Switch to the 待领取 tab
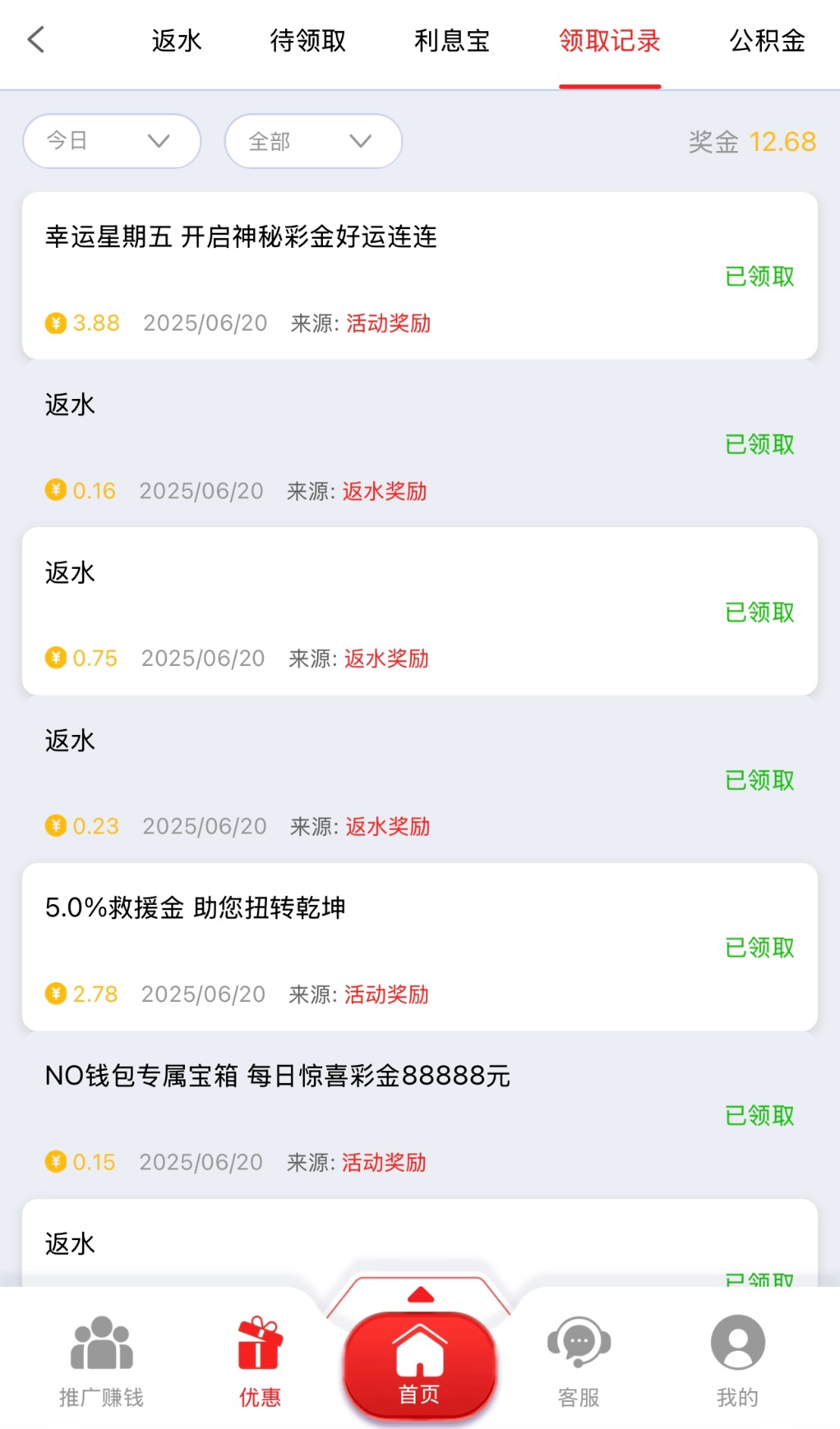 click(x=308, y=41)
